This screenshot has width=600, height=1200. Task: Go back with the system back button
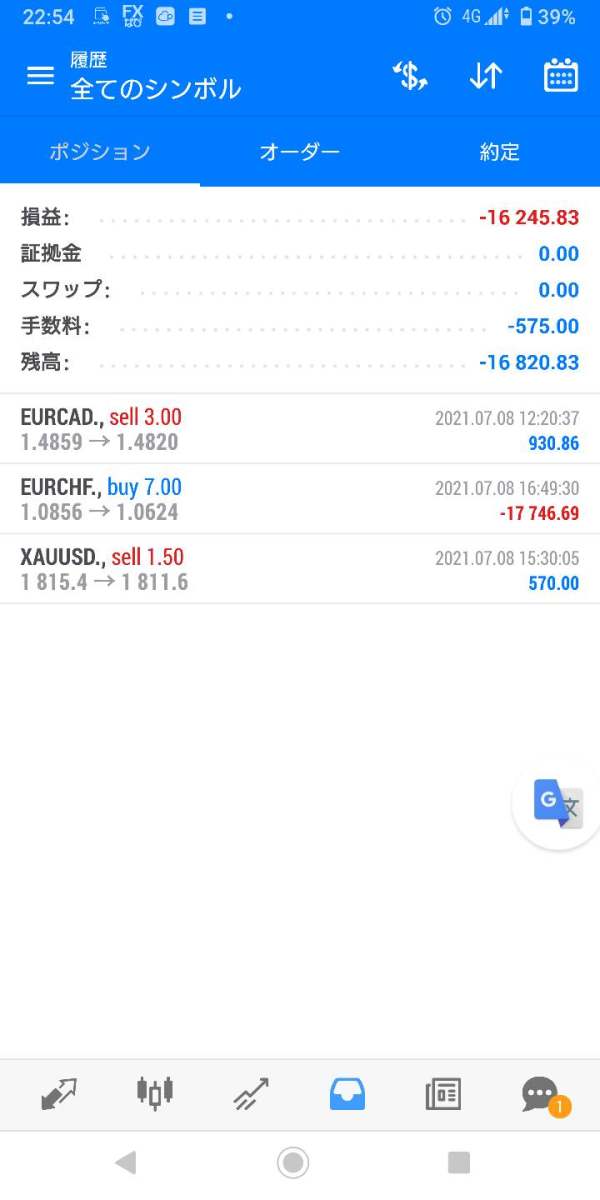point(125,1162)
